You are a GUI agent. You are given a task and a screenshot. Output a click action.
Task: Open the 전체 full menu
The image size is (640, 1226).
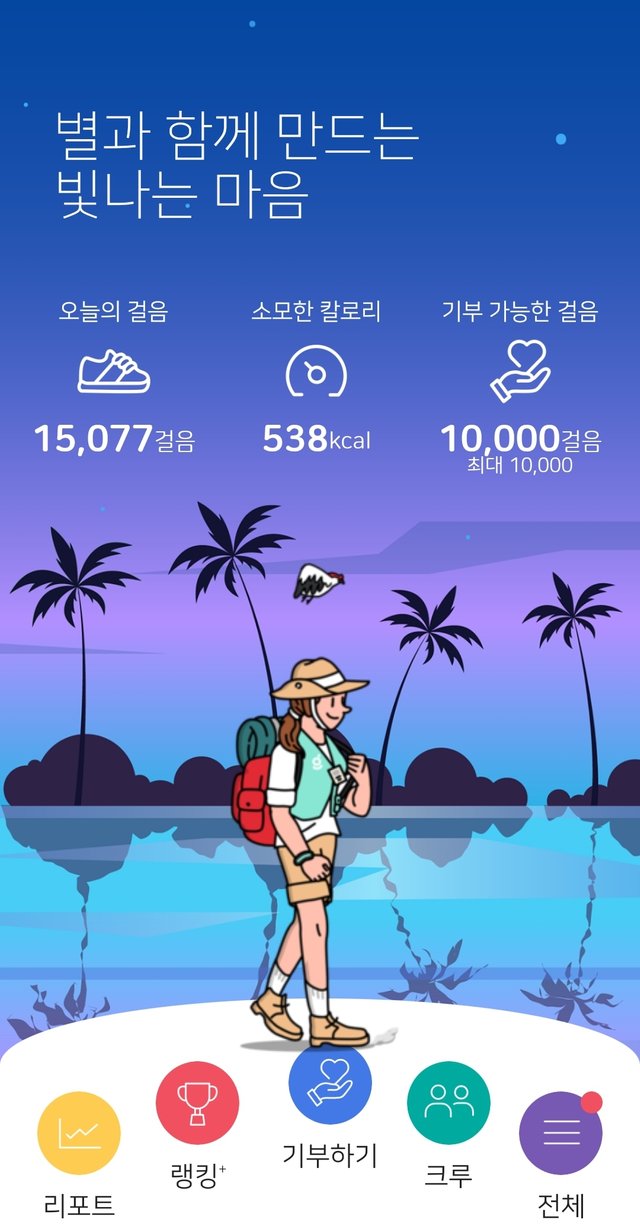coord(560,1133)
